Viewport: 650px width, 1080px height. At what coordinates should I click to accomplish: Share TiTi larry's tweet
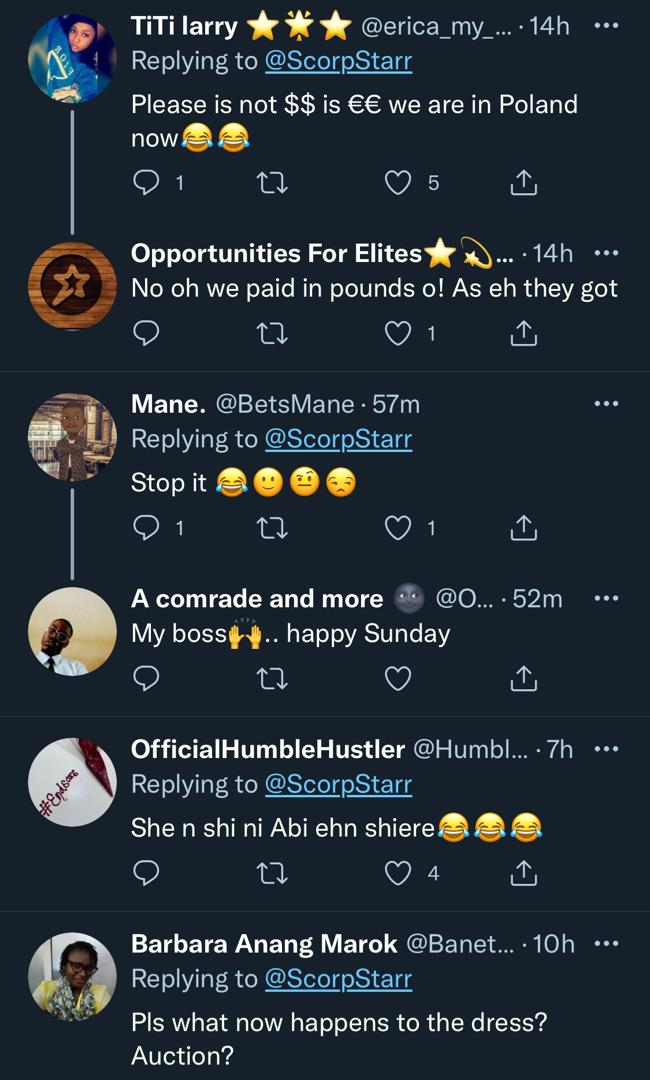(523, 183)
